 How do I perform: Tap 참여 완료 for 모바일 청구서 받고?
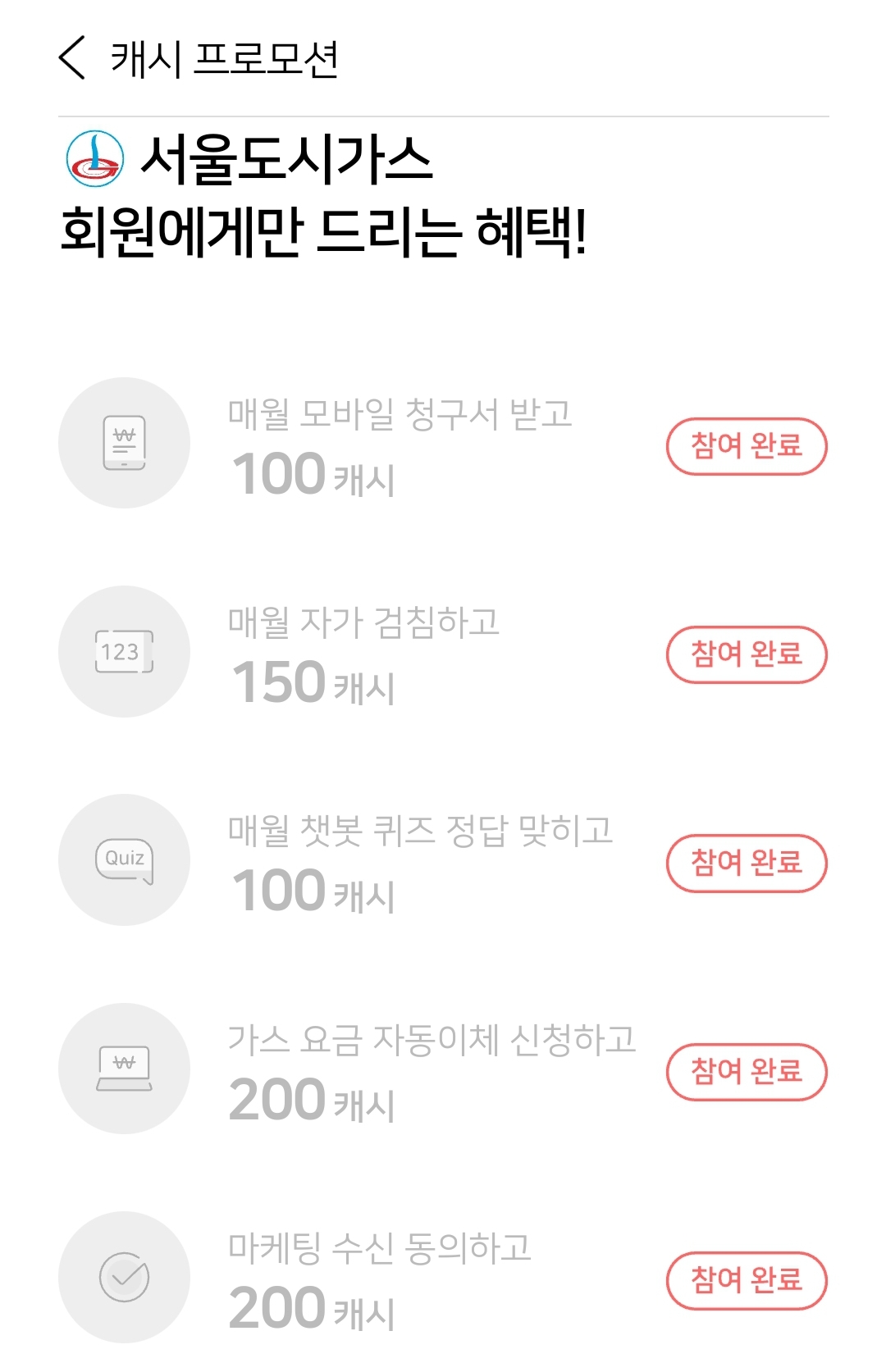pyautogui.click(x=746, y=446)
